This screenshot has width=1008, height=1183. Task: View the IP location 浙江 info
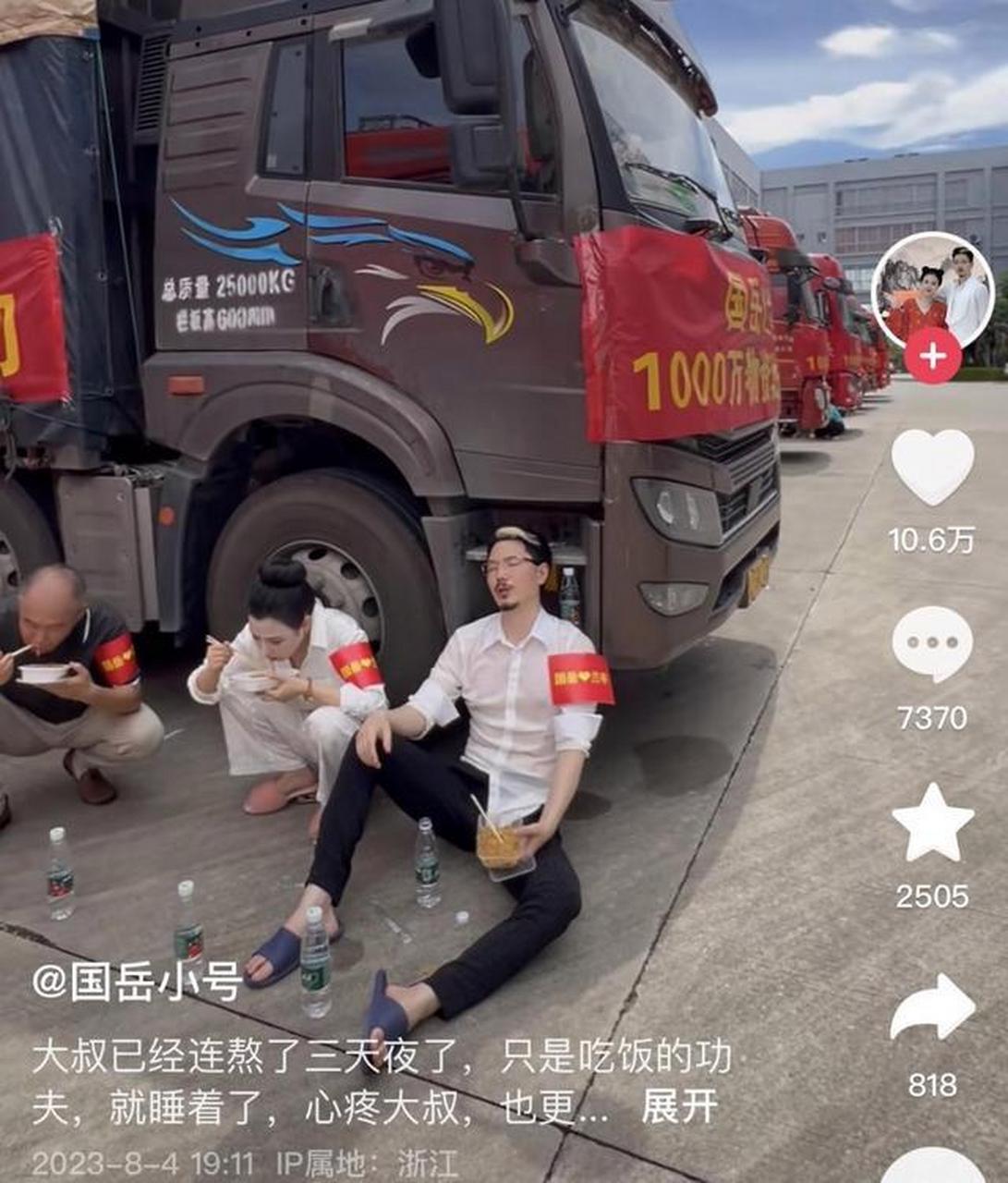coord(427,1165)
